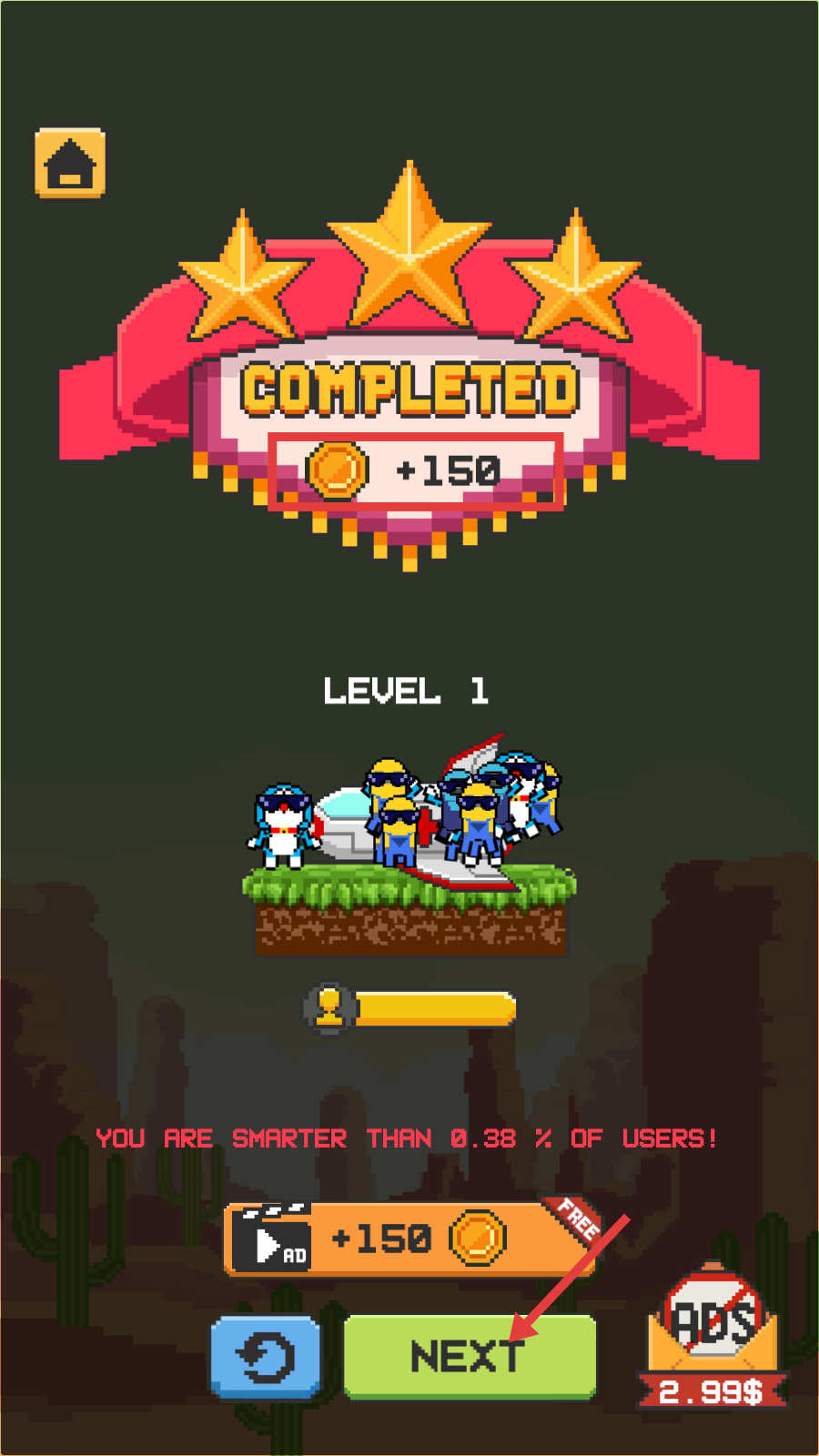Replay the level with restart button
The height and width of the screenshot is (1456, 819).
[266, 1357]
